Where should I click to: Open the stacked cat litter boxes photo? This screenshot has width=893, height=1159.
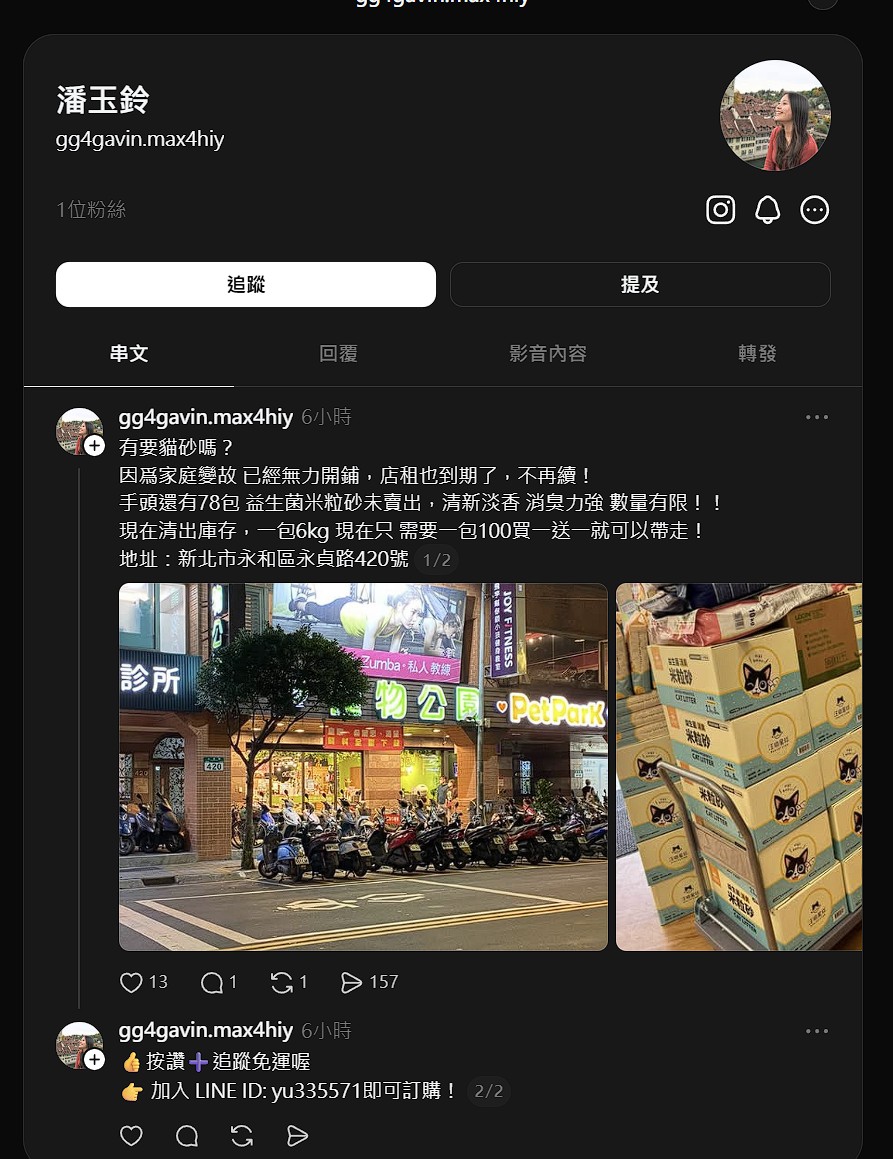[x=739, y=766]
